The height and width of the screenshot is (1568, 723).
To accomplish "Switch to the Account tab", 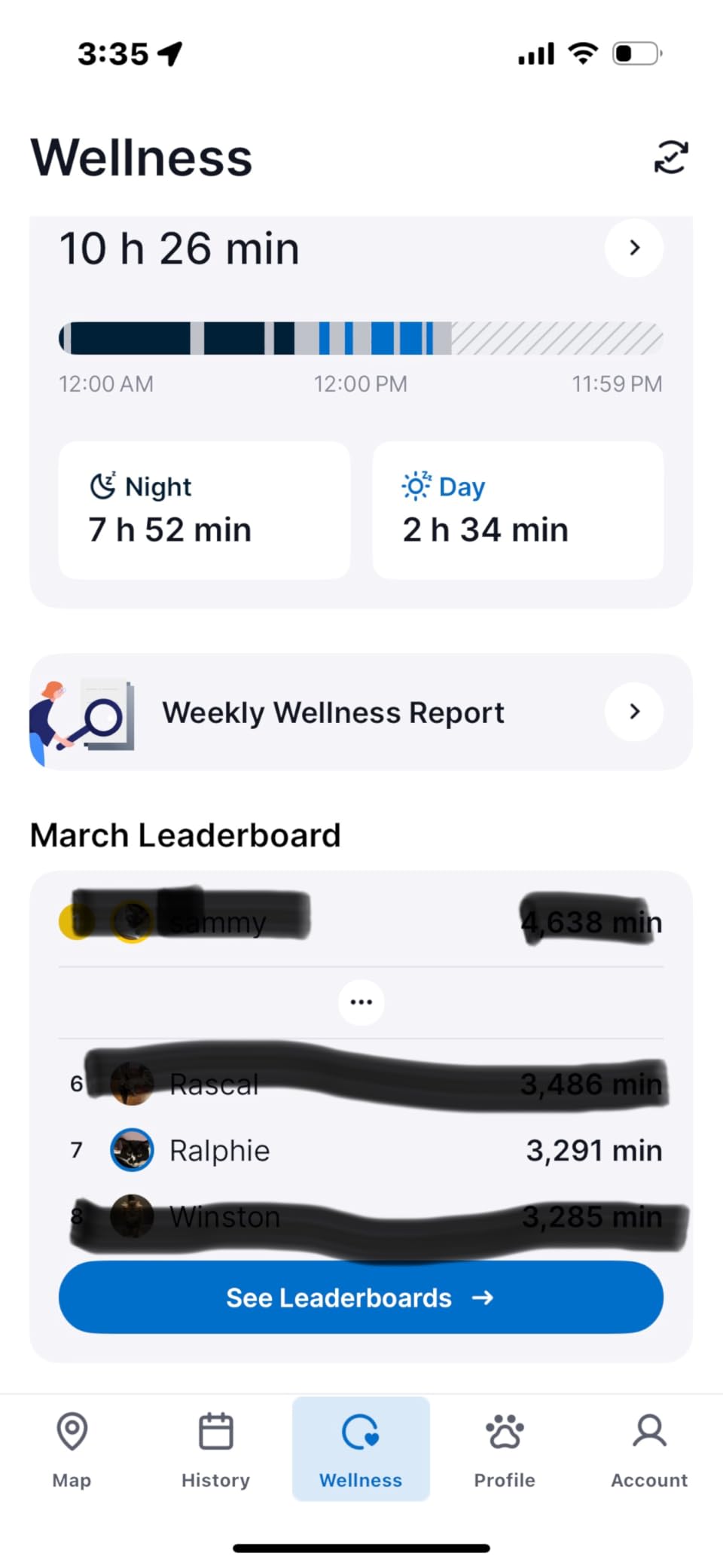I will [x=649, y=1449].
